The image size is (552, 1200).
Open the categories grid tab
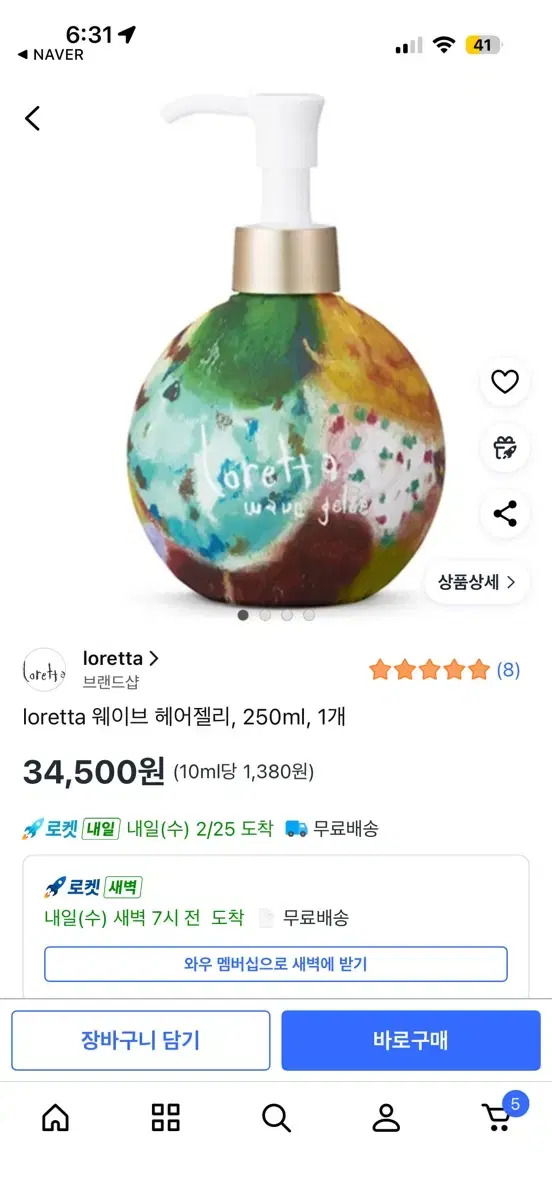click(166, 1117)
